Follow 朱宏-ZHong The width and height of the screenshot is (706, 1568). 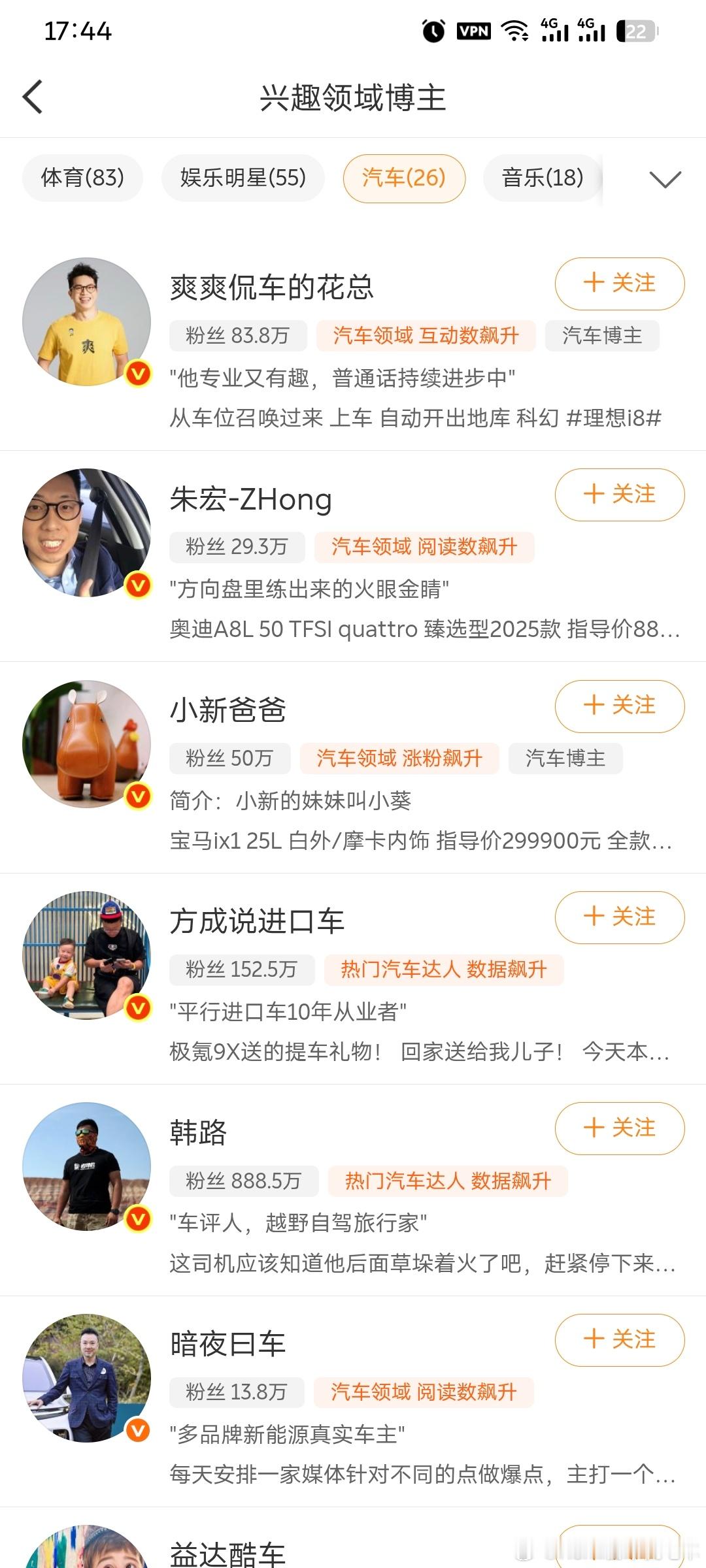619,495
